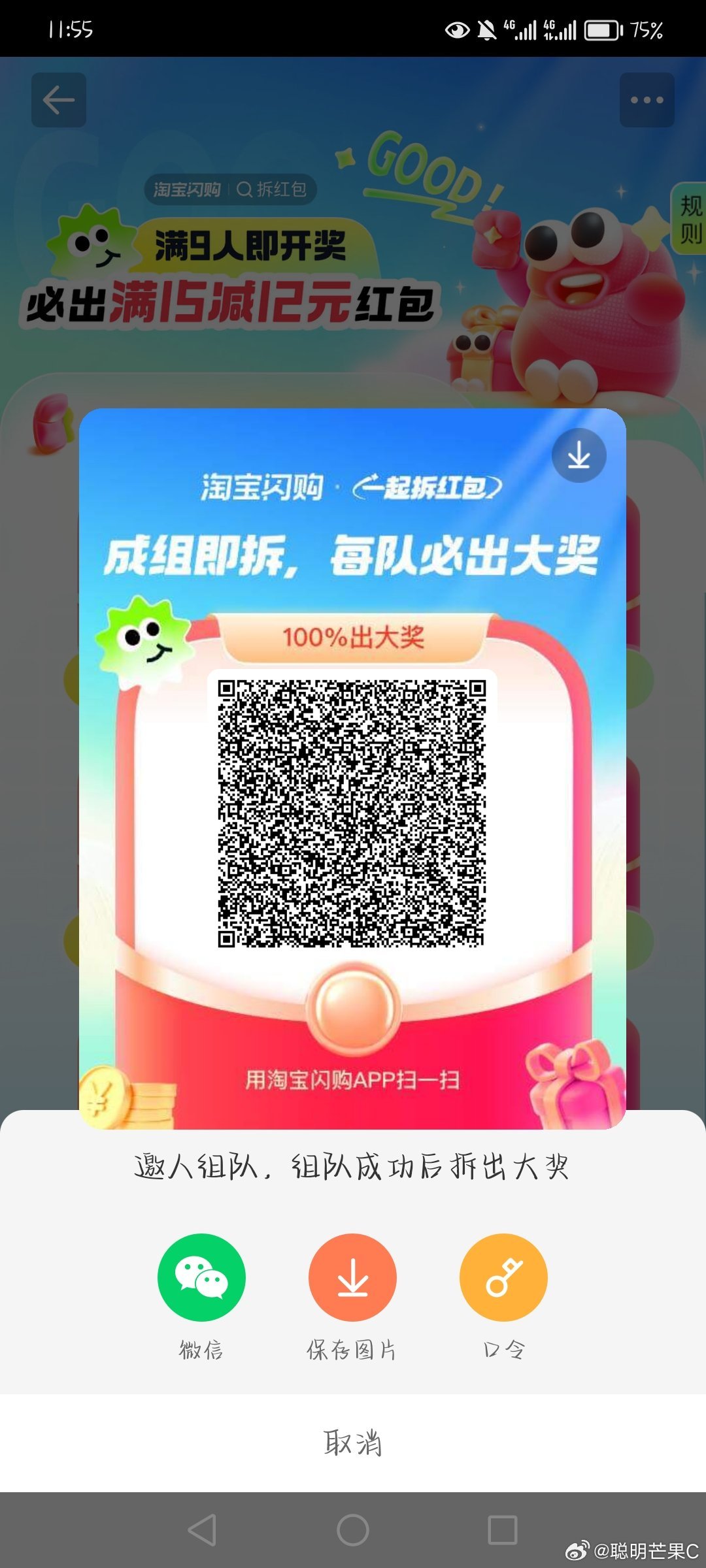The width and height of the screenshot is (706, 1568).
Task: Download the QR poster via the arrow icon
Action: coord(579,455)
